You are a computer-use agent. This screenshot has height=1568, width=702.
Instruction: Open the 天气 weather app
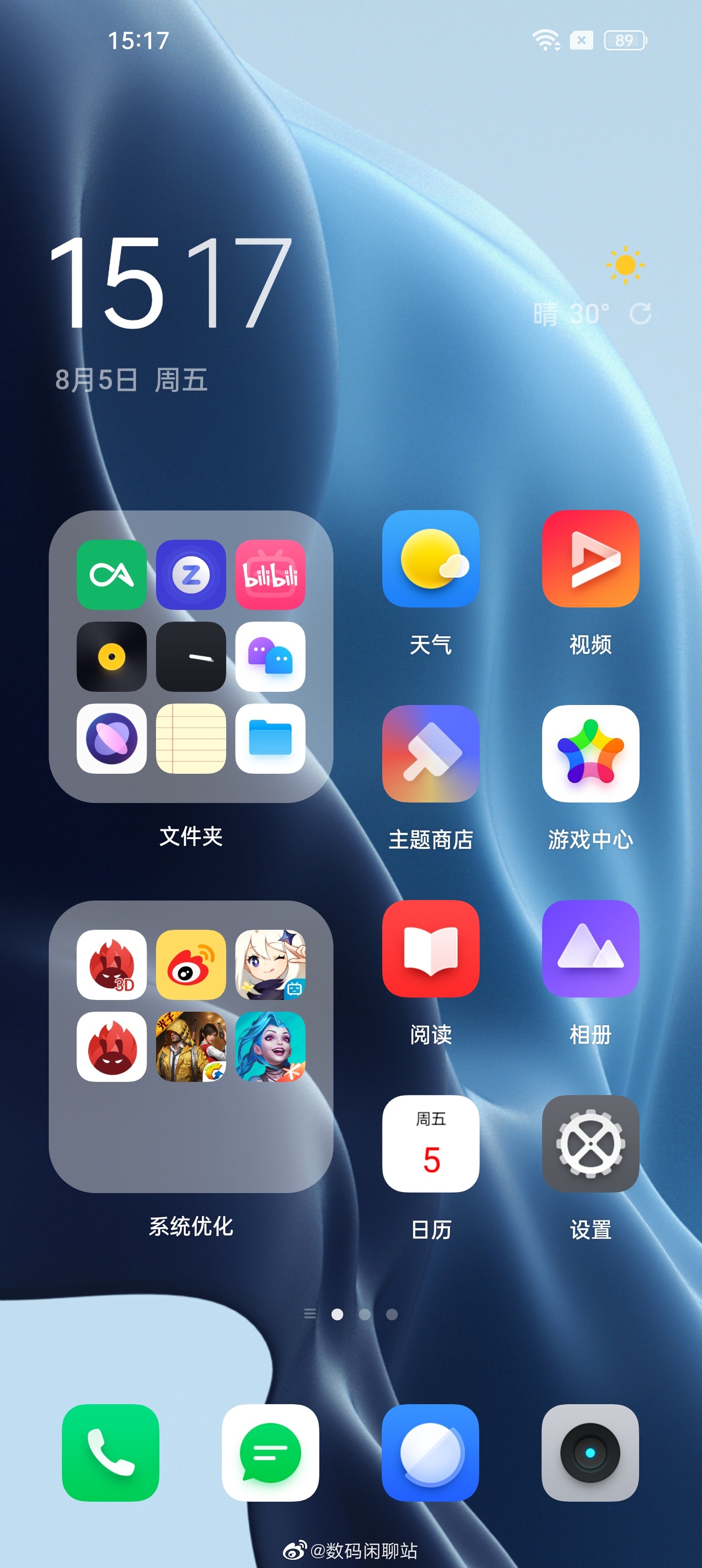(430, 558)
